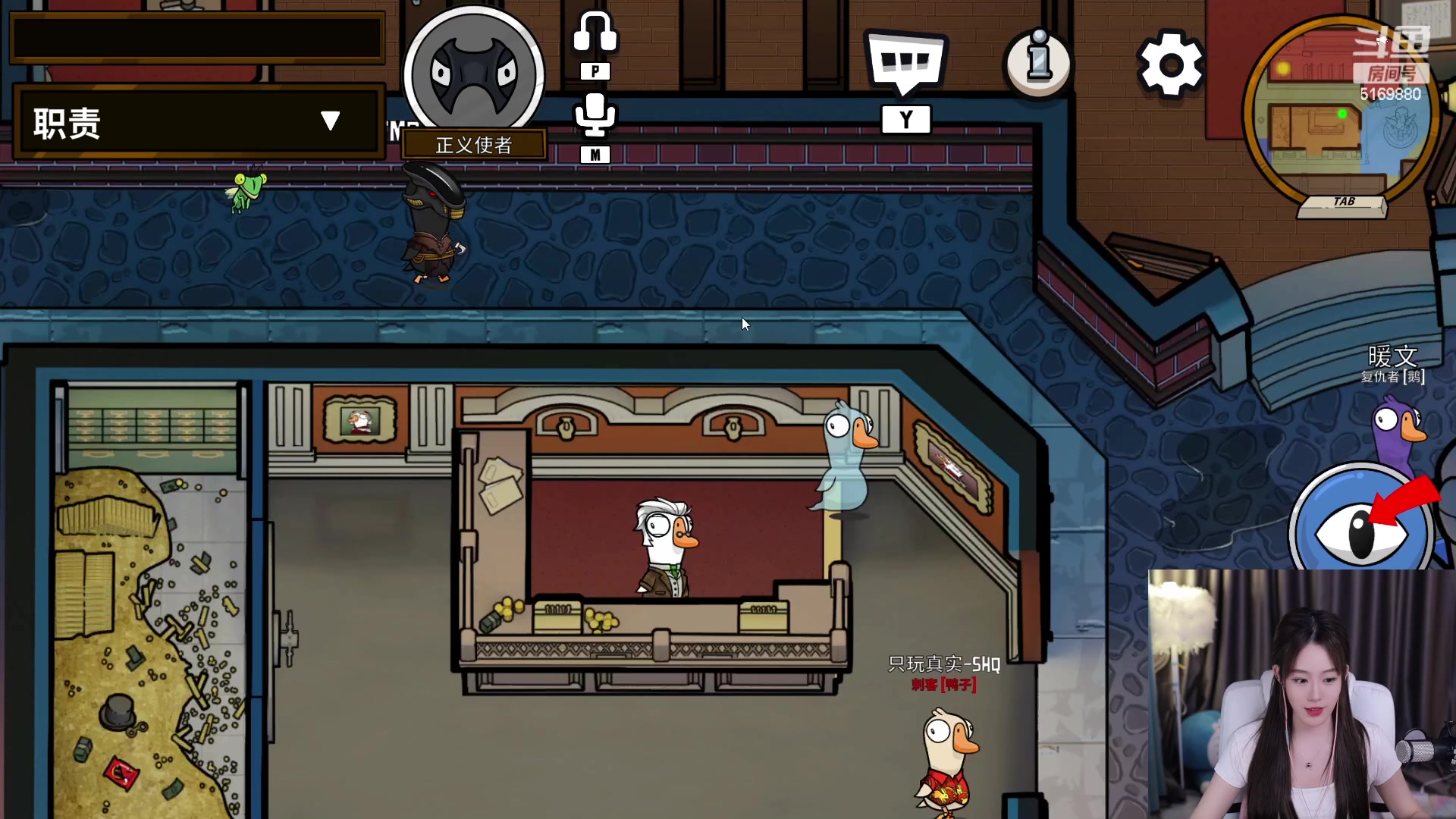Open the info button

click(x=1038, y=62)
